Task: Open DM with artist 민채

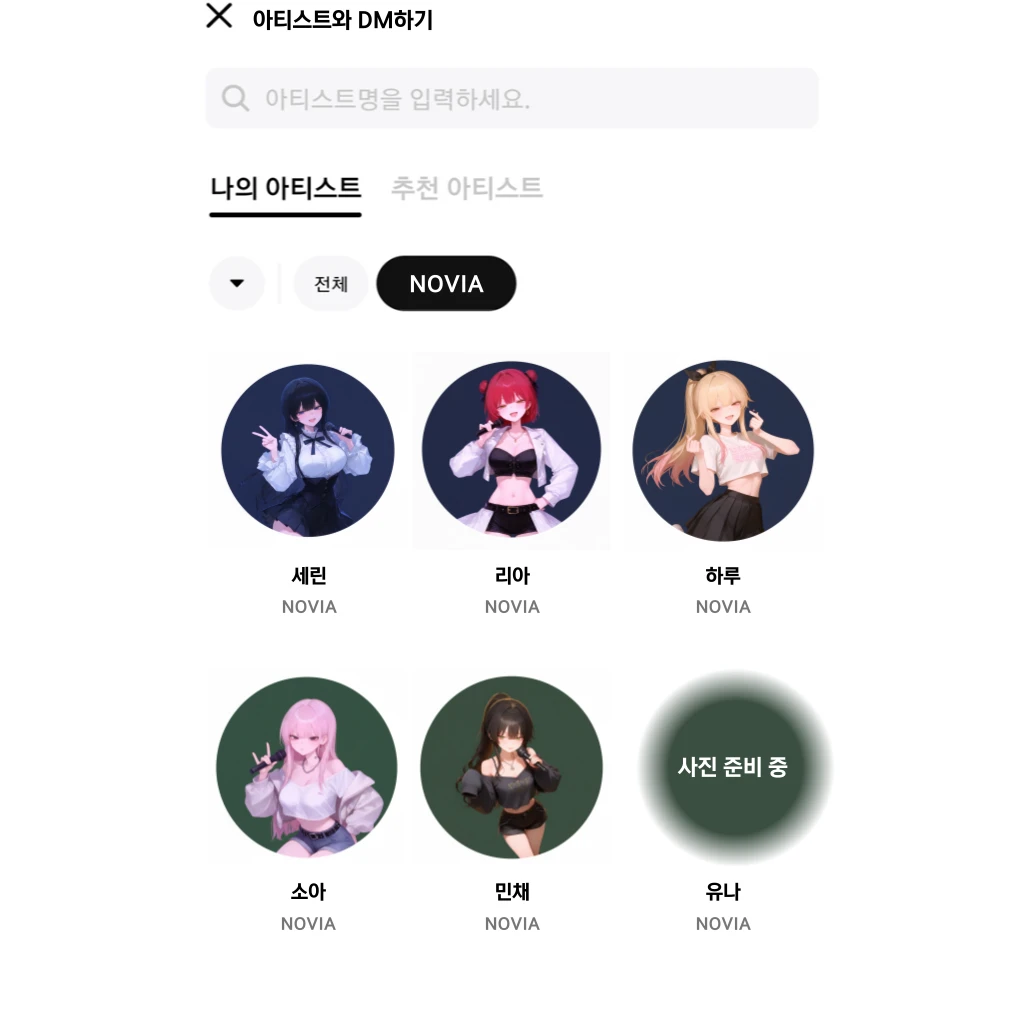Action: tap(511, 767)
